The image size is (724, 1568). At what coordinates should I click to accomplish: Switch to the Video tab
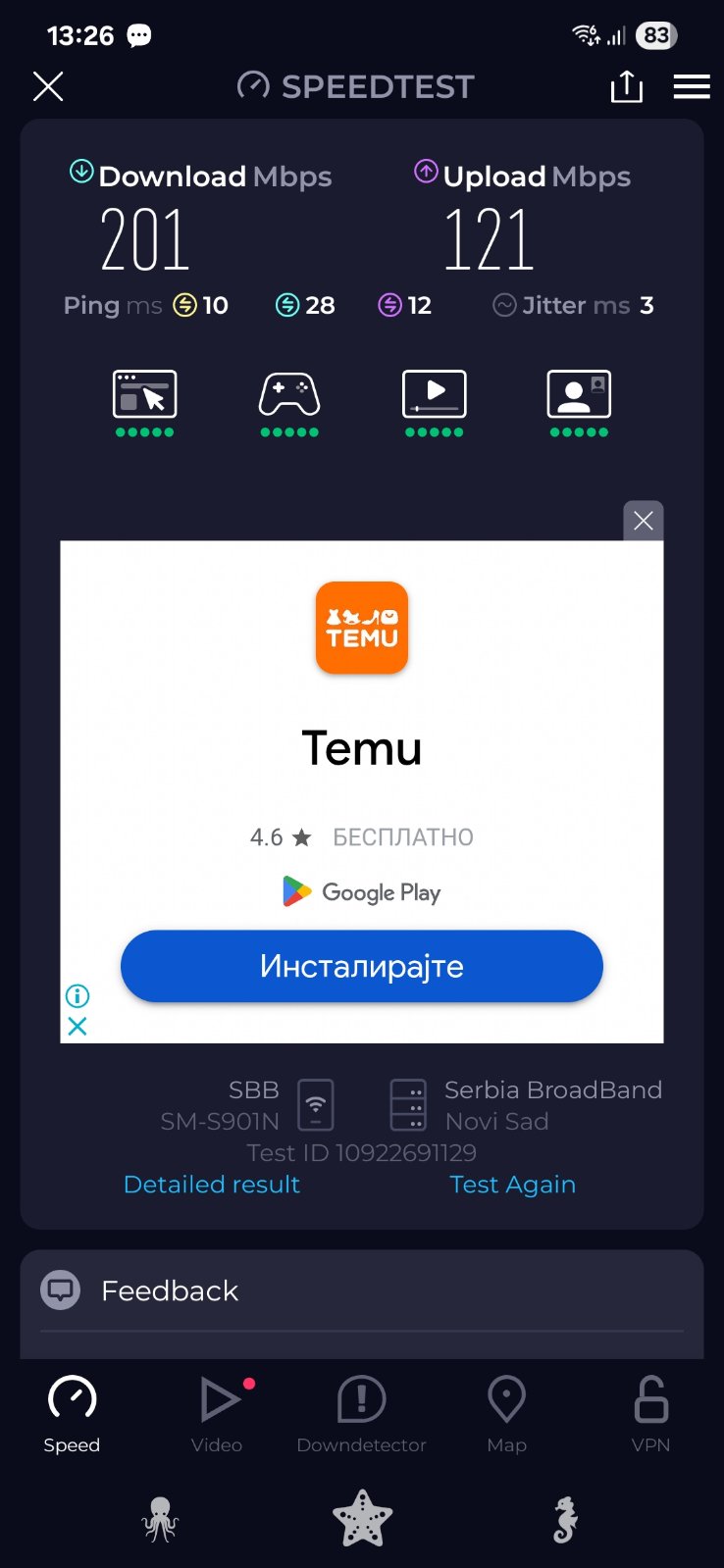click(x=217, y=1412)
